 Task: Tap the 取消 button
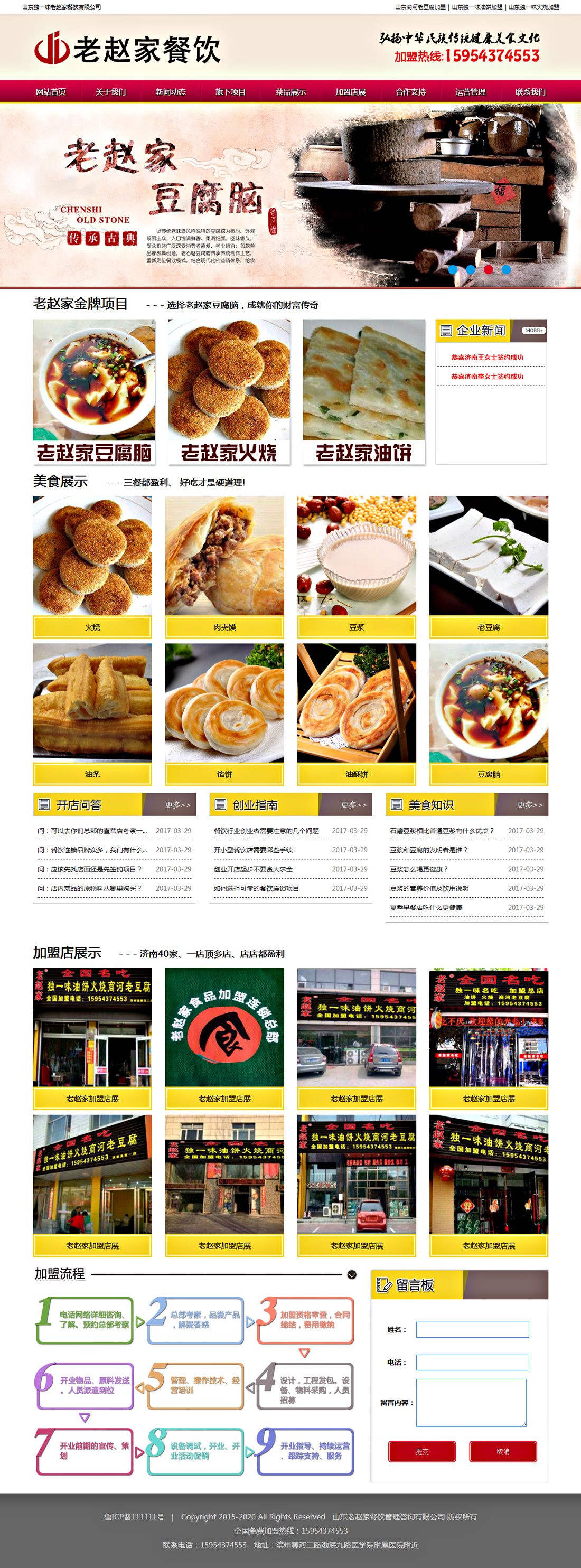coord(502,1452)
